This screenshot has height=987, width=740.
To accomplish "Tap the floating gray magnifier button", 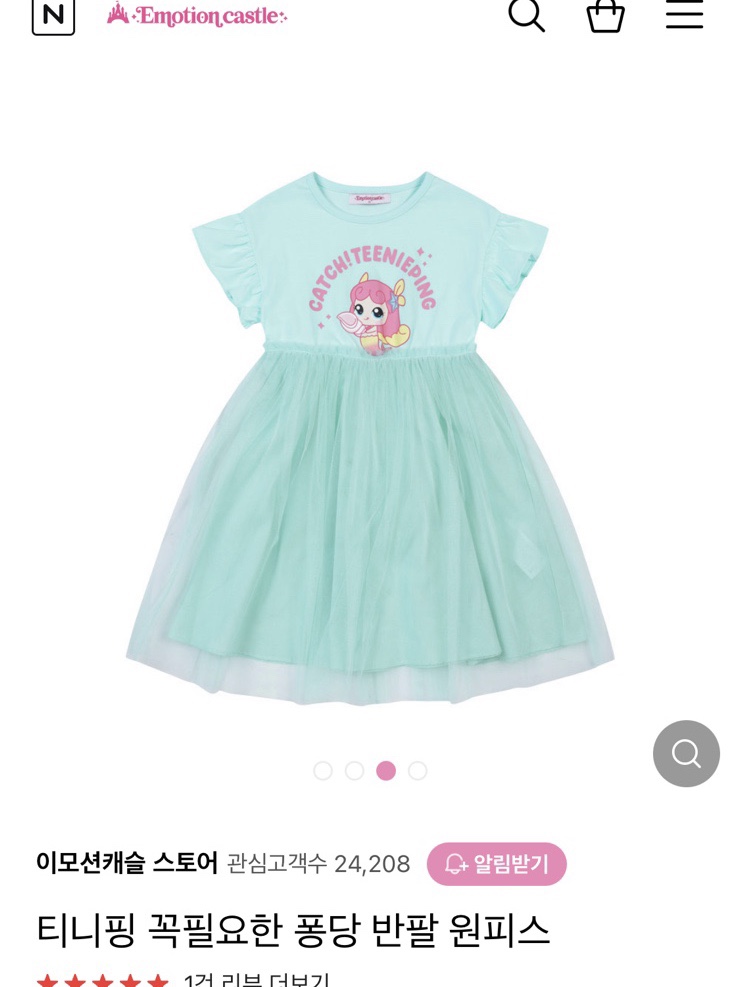I will point(686,753).
